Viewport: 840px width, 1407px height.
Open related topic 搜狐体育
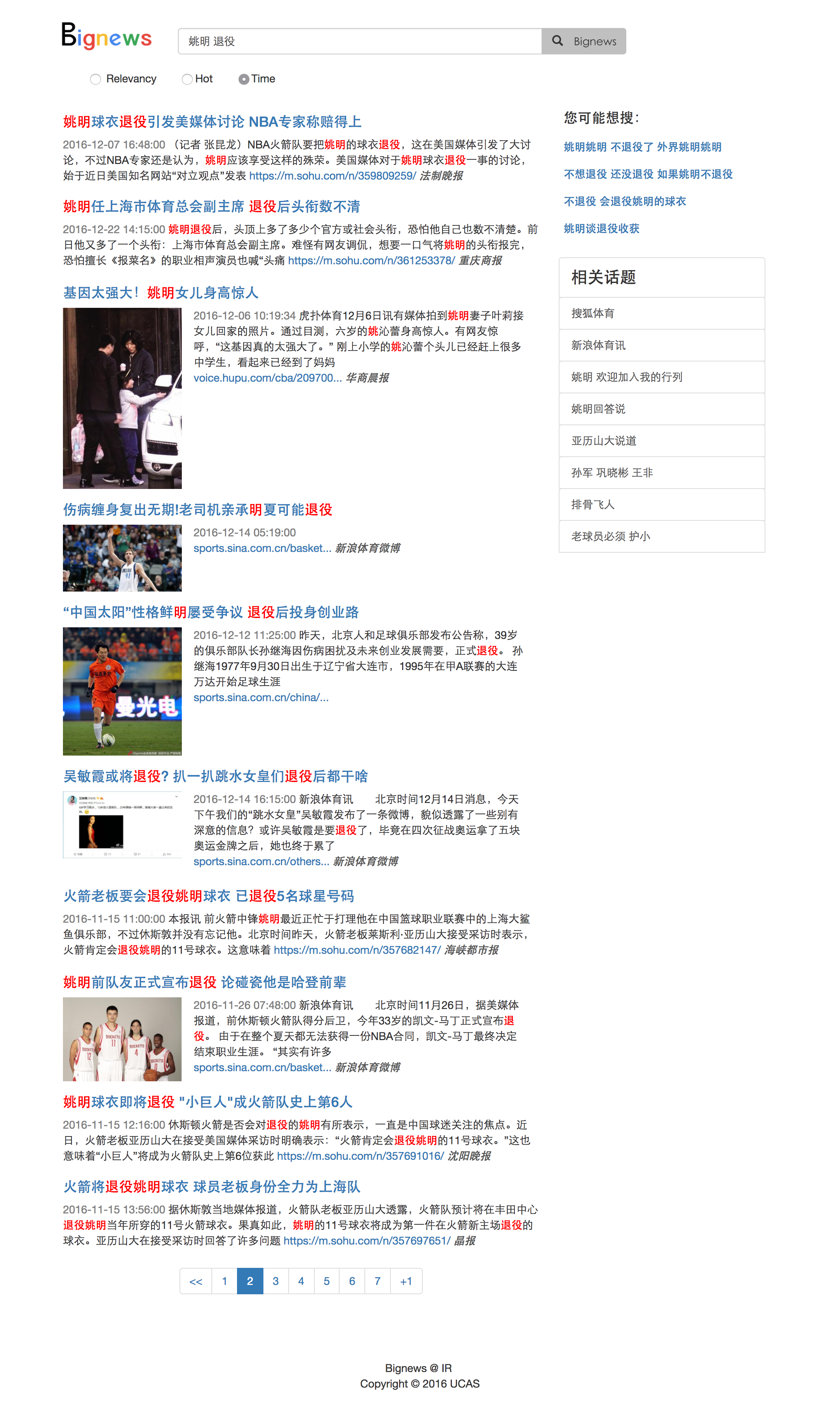662,314
